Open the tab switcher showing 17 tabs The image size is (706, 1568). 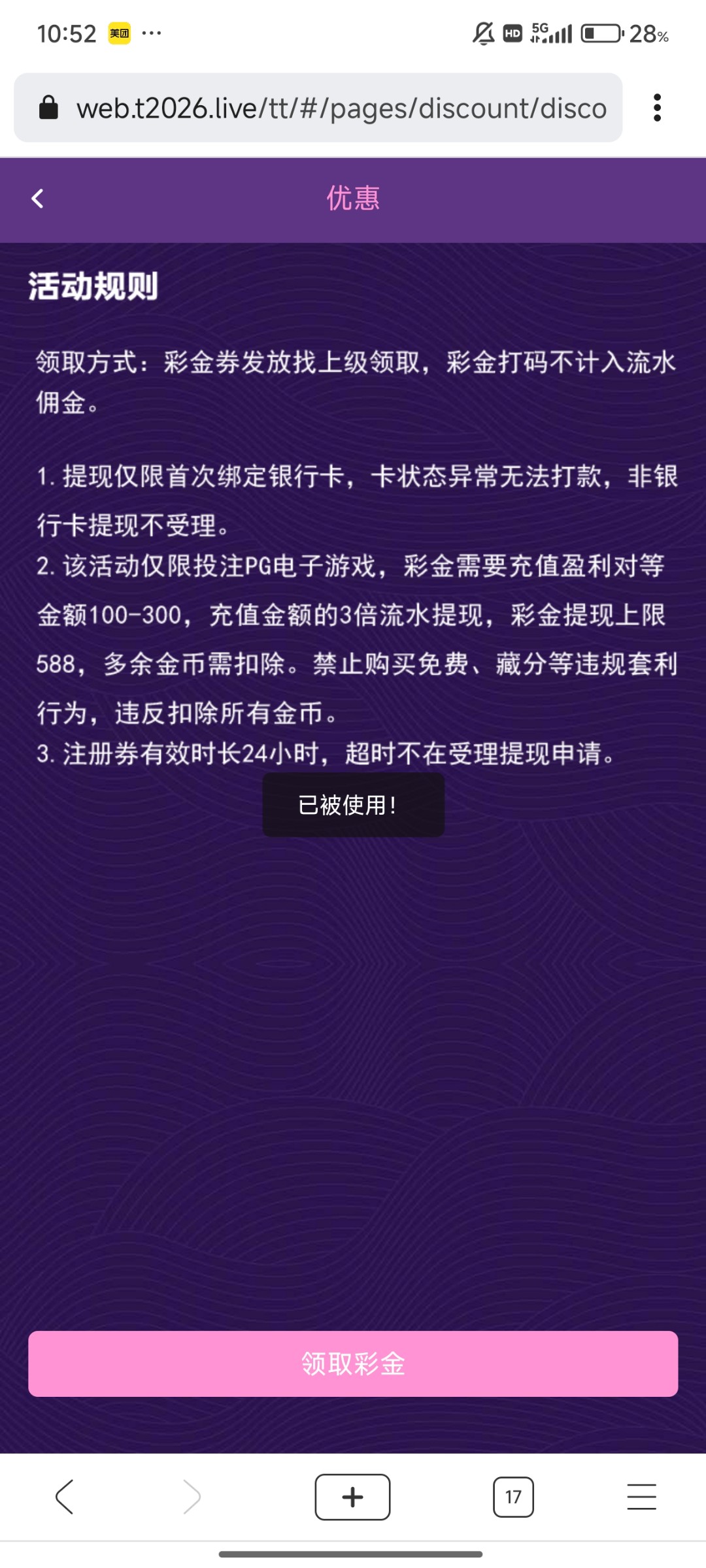(514, 1497)
